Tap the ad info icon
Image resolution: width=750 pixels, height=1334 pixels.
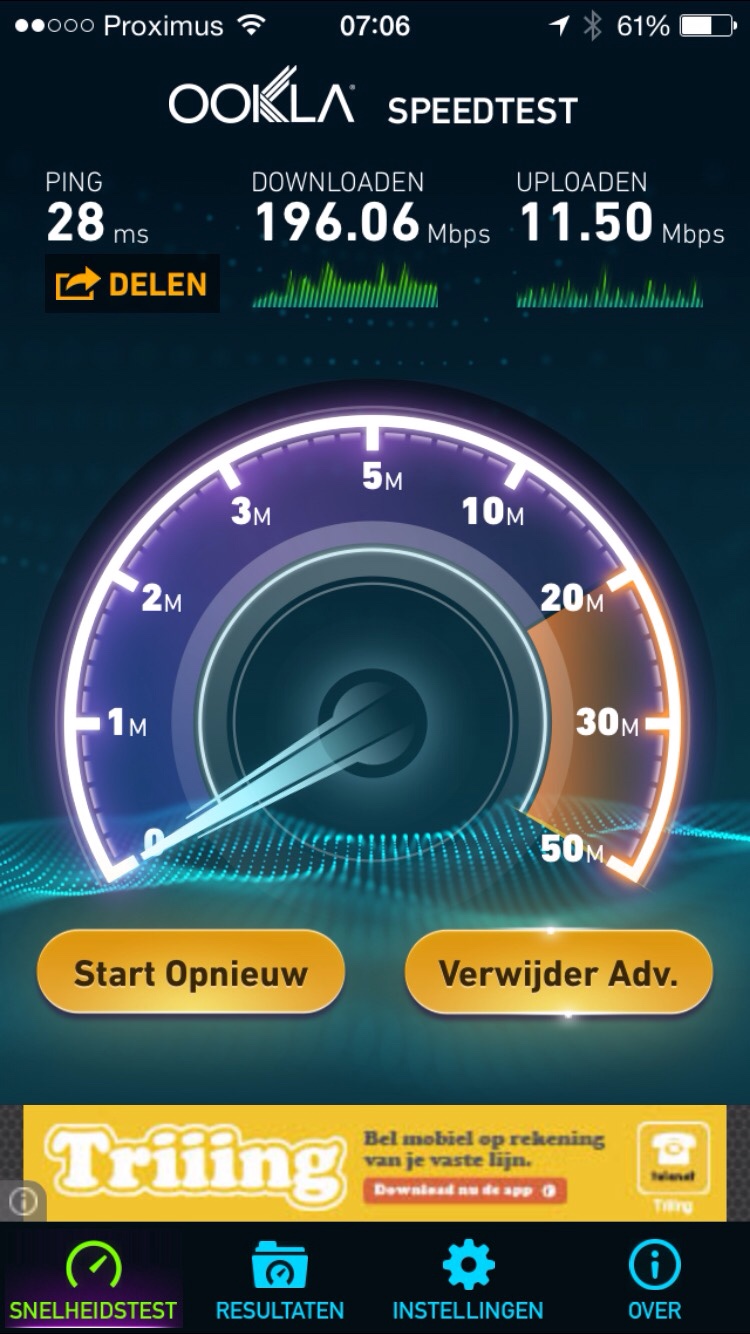click(23, 1200)
